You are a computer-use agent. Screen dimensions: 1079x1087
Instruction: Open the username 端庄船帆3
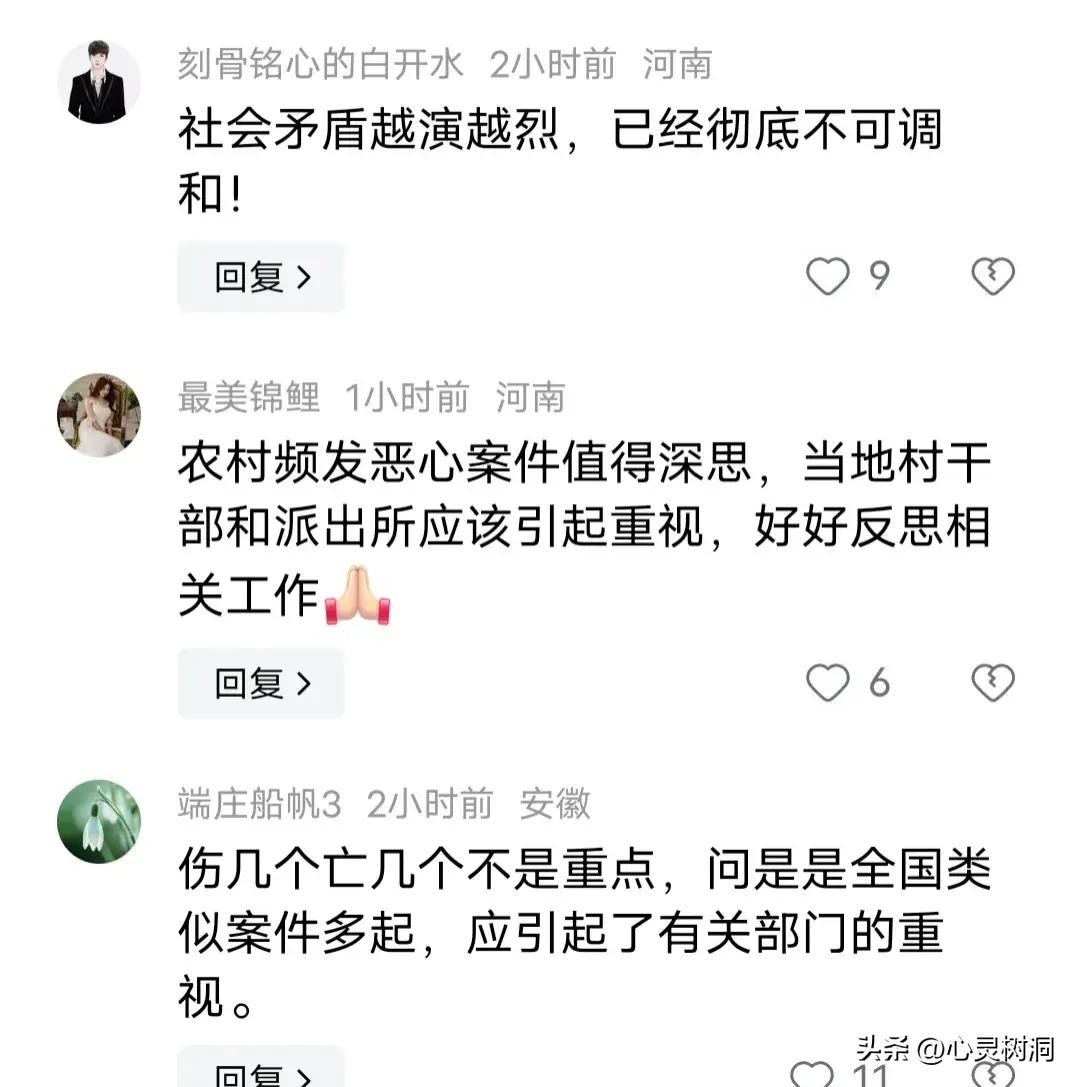[x=260, y=804]
